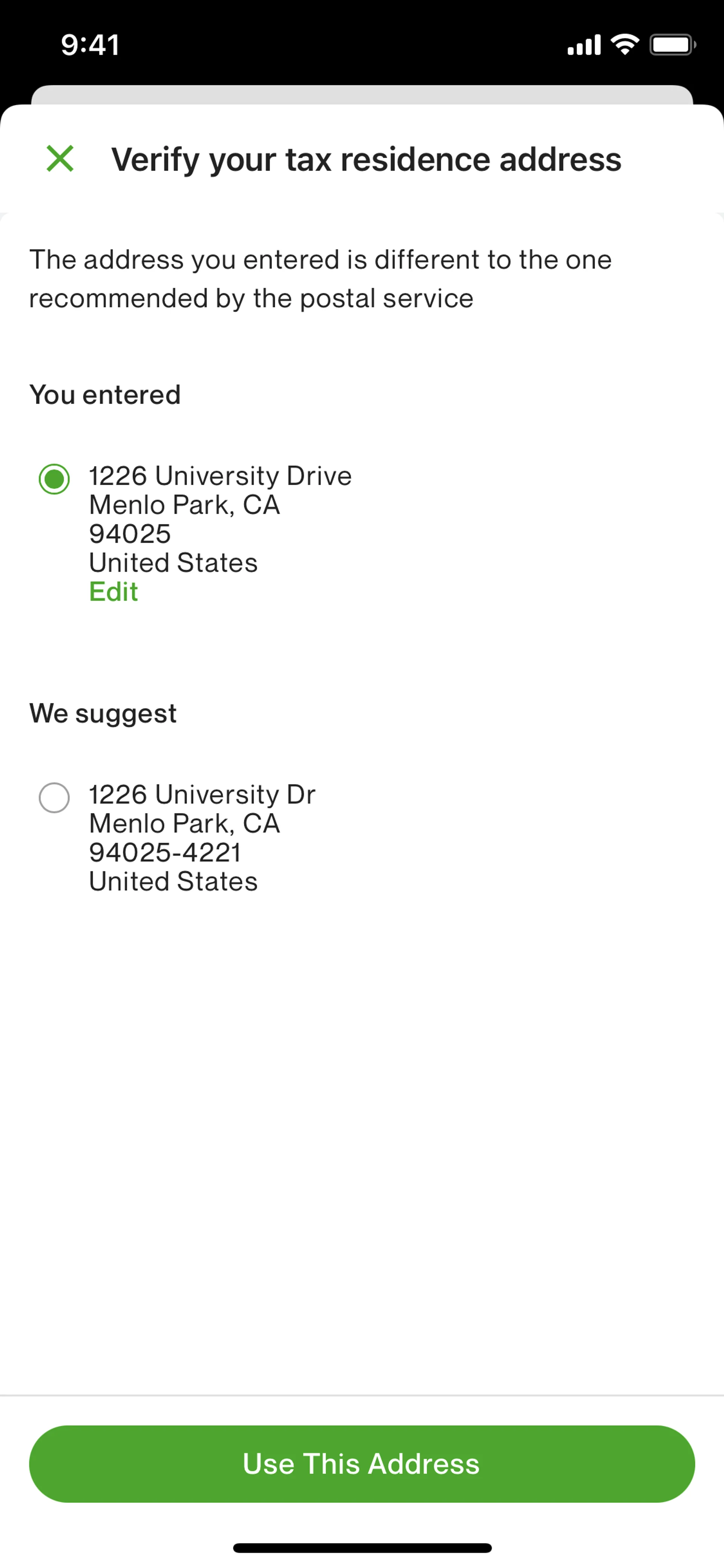
Task: Select the entered 1226 University Drive address
Action: pyautogui.click(x=54, y=479)
